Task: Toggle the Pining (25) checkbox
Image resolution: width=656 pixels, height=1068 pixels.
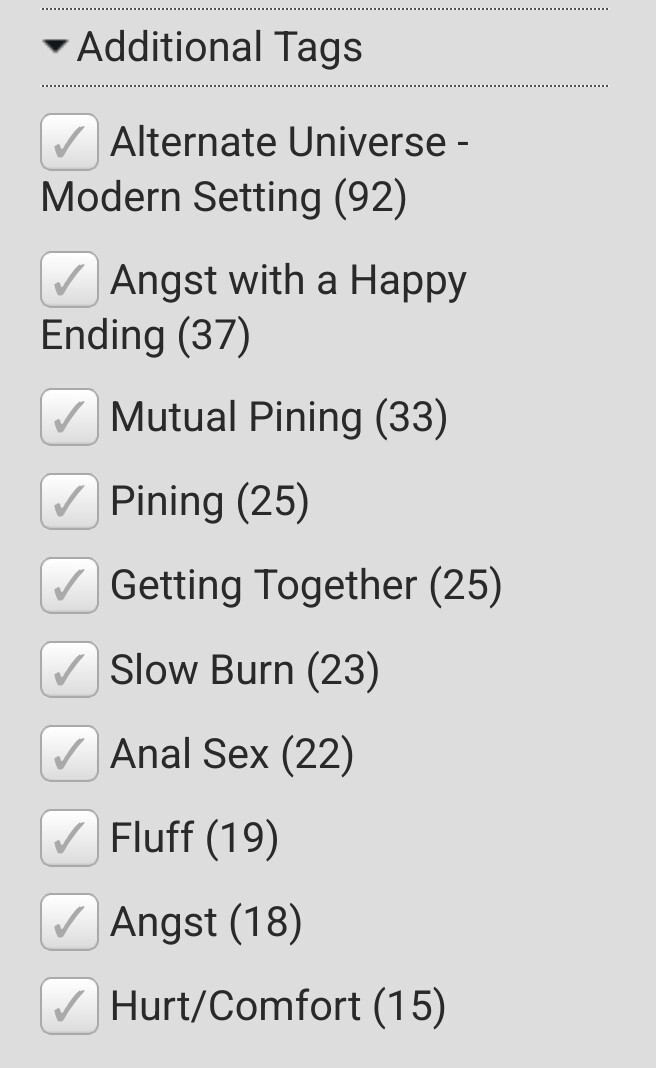Action: click(69, 501)
